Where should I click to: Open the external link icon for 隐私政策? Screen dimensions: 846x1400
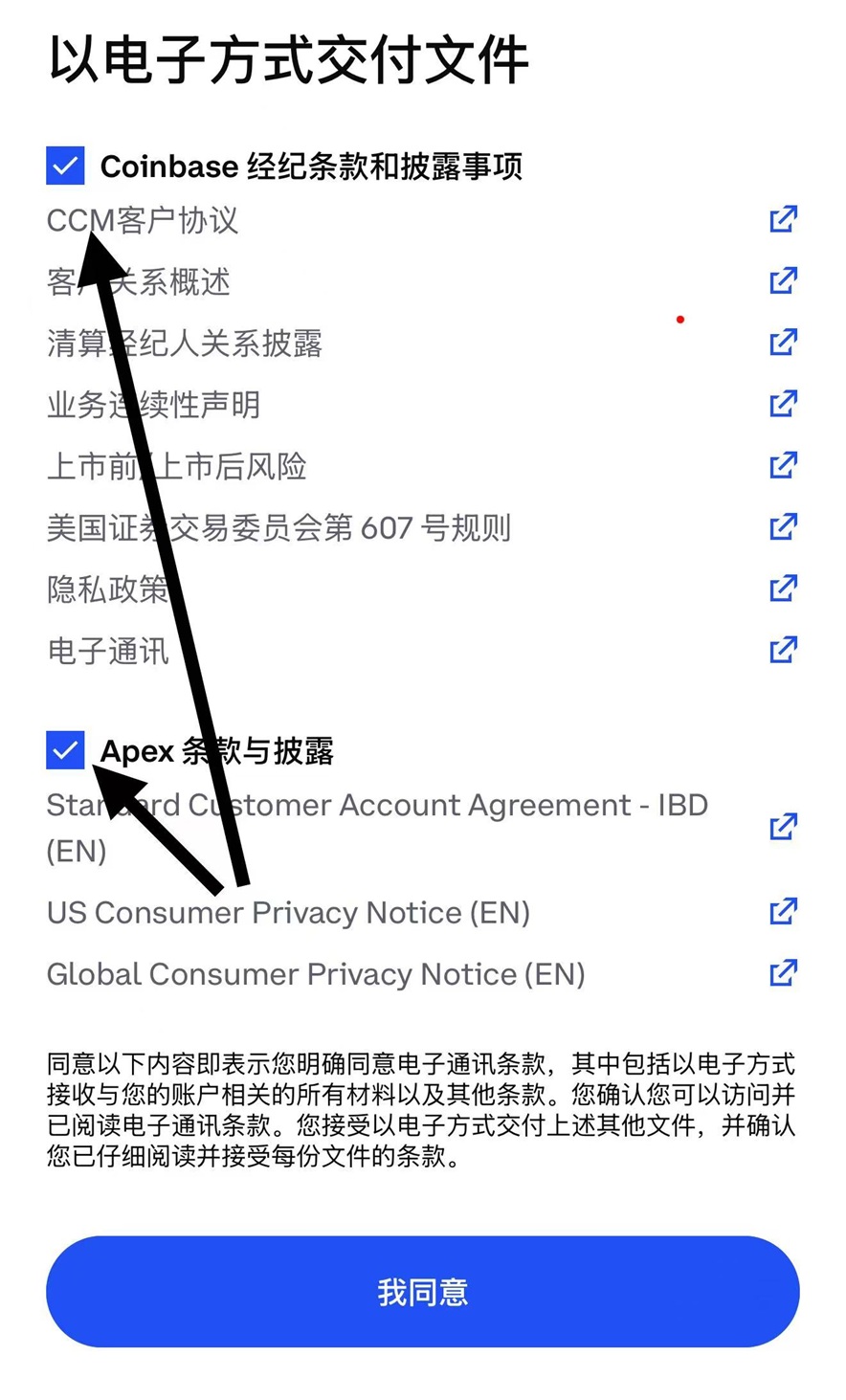(783, 589)
